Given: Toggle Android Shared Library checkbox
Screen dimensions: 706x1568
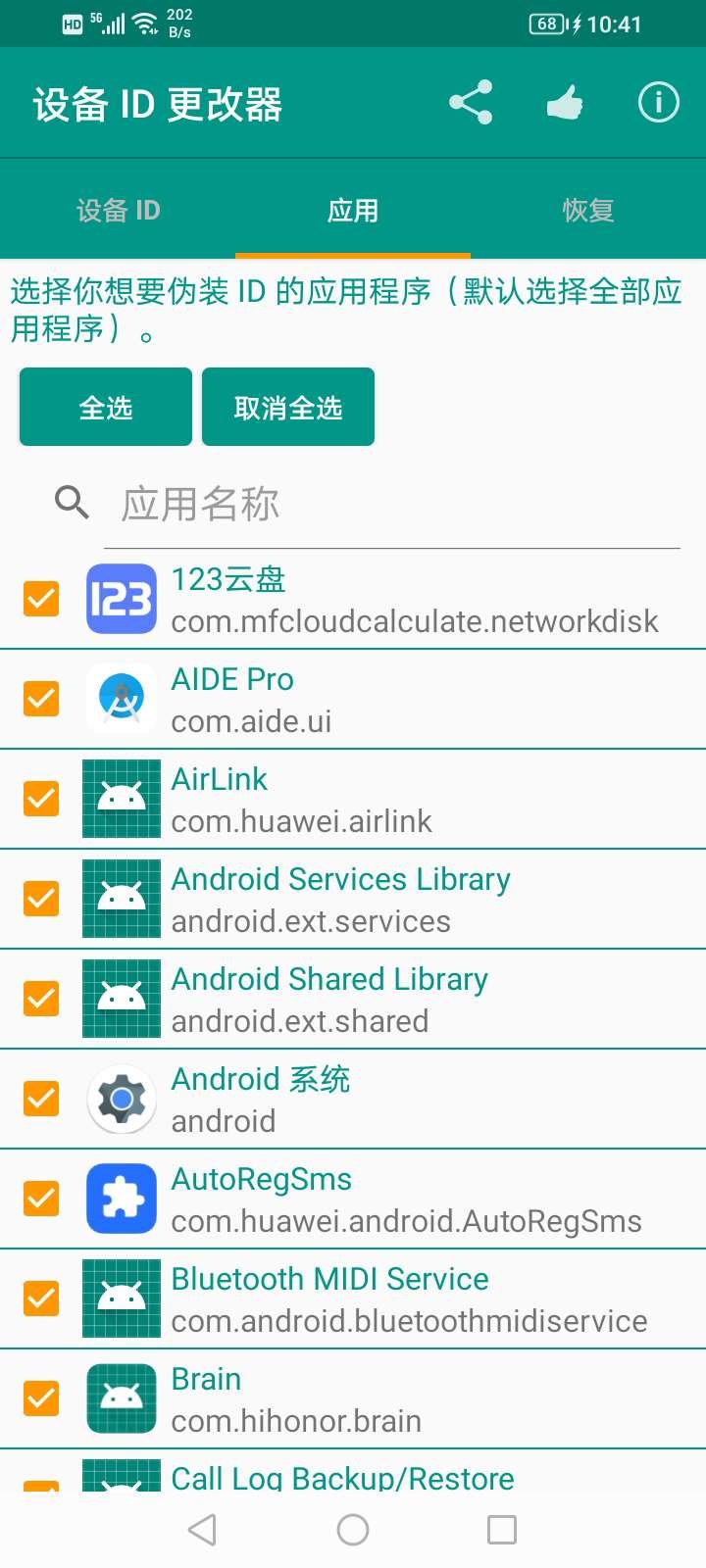Looking at the screenshot, I should pos(41,999).
